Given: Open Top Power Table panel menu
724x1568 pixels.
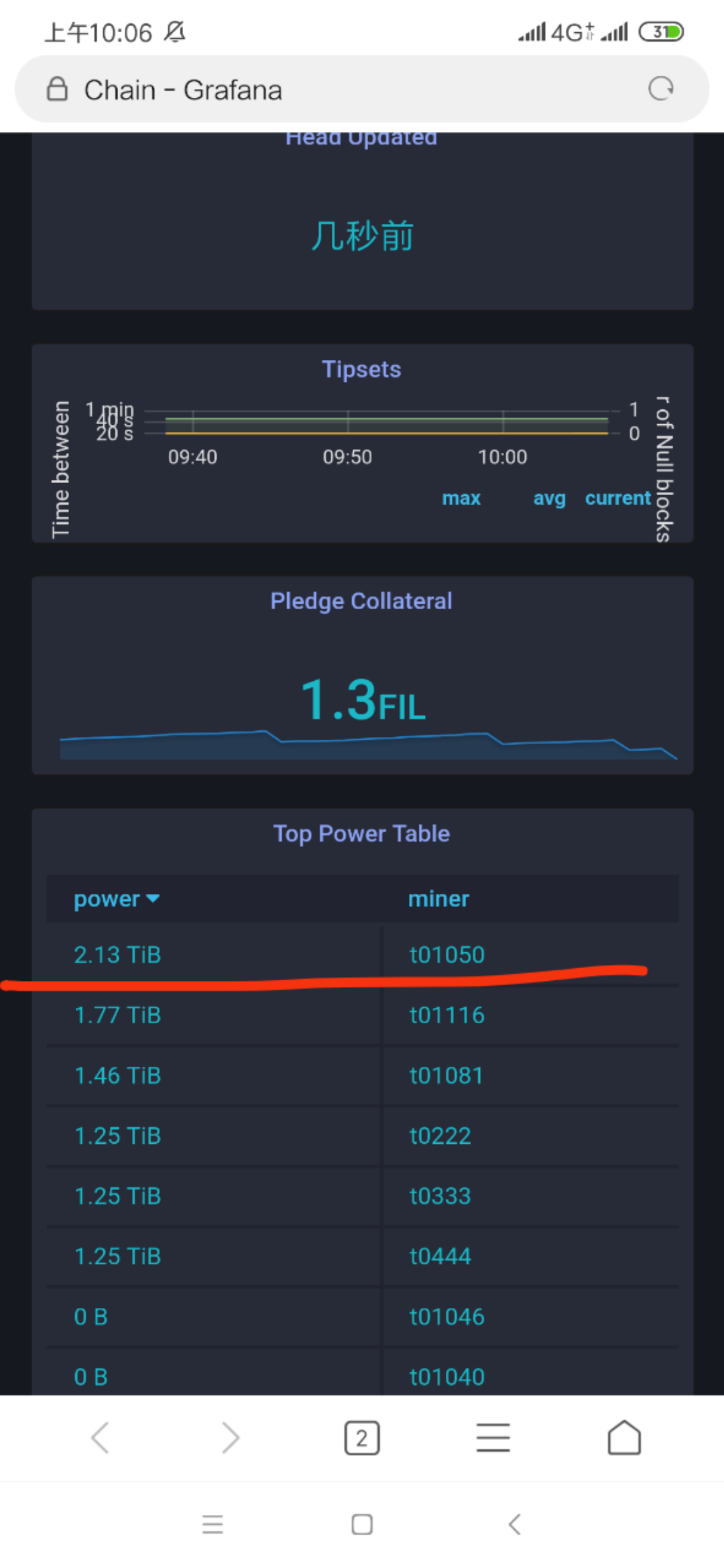Looking at the screenshot, I should pyautogui.click(x=361, y=834).
